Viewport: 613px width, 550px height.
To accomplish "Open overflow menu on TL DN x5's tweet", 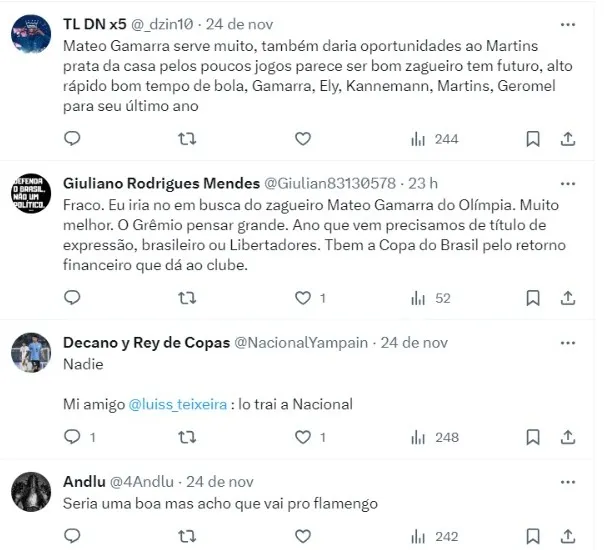I will 567,22.
